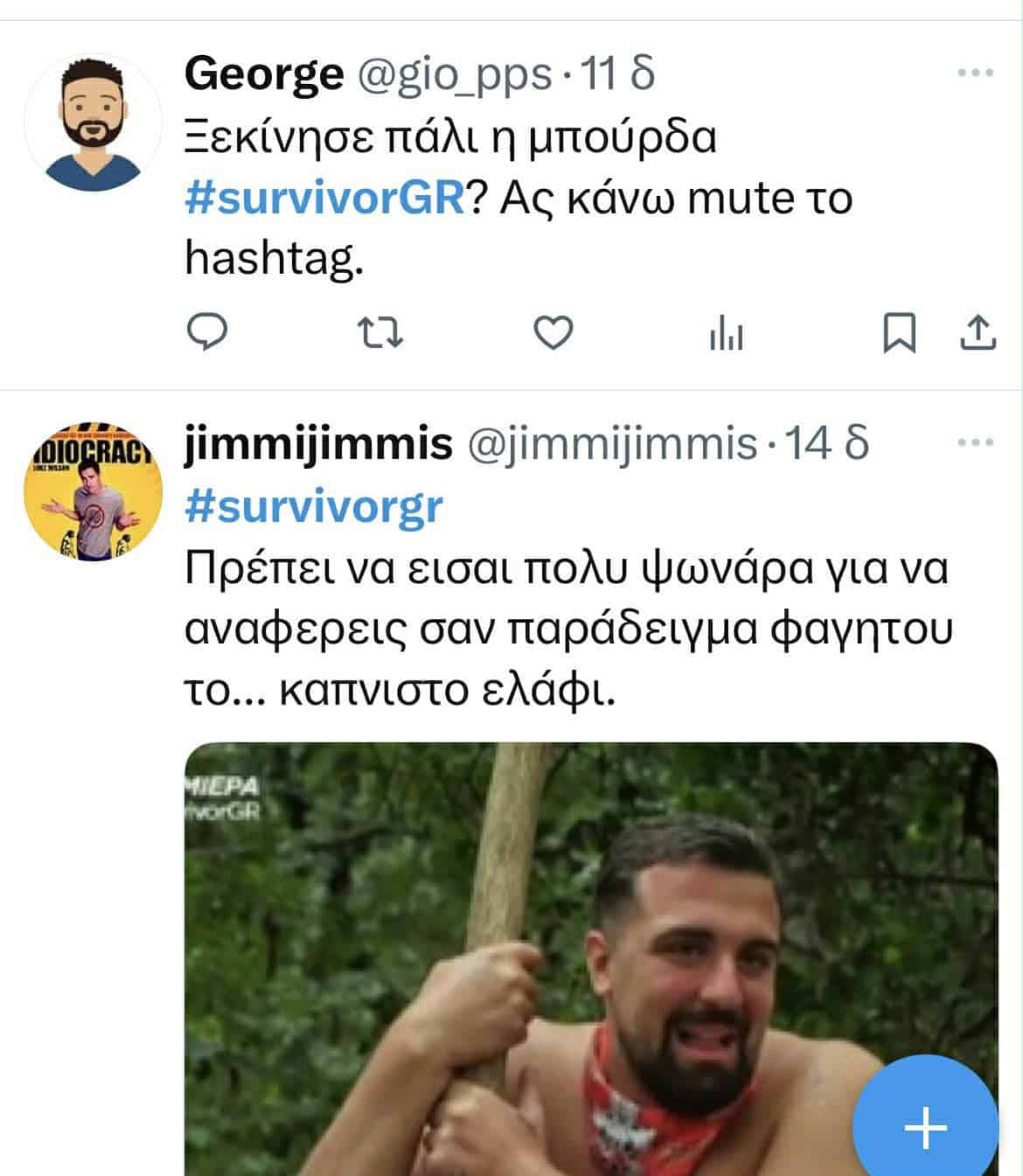View analytics on George's tweet

point(726,334)
